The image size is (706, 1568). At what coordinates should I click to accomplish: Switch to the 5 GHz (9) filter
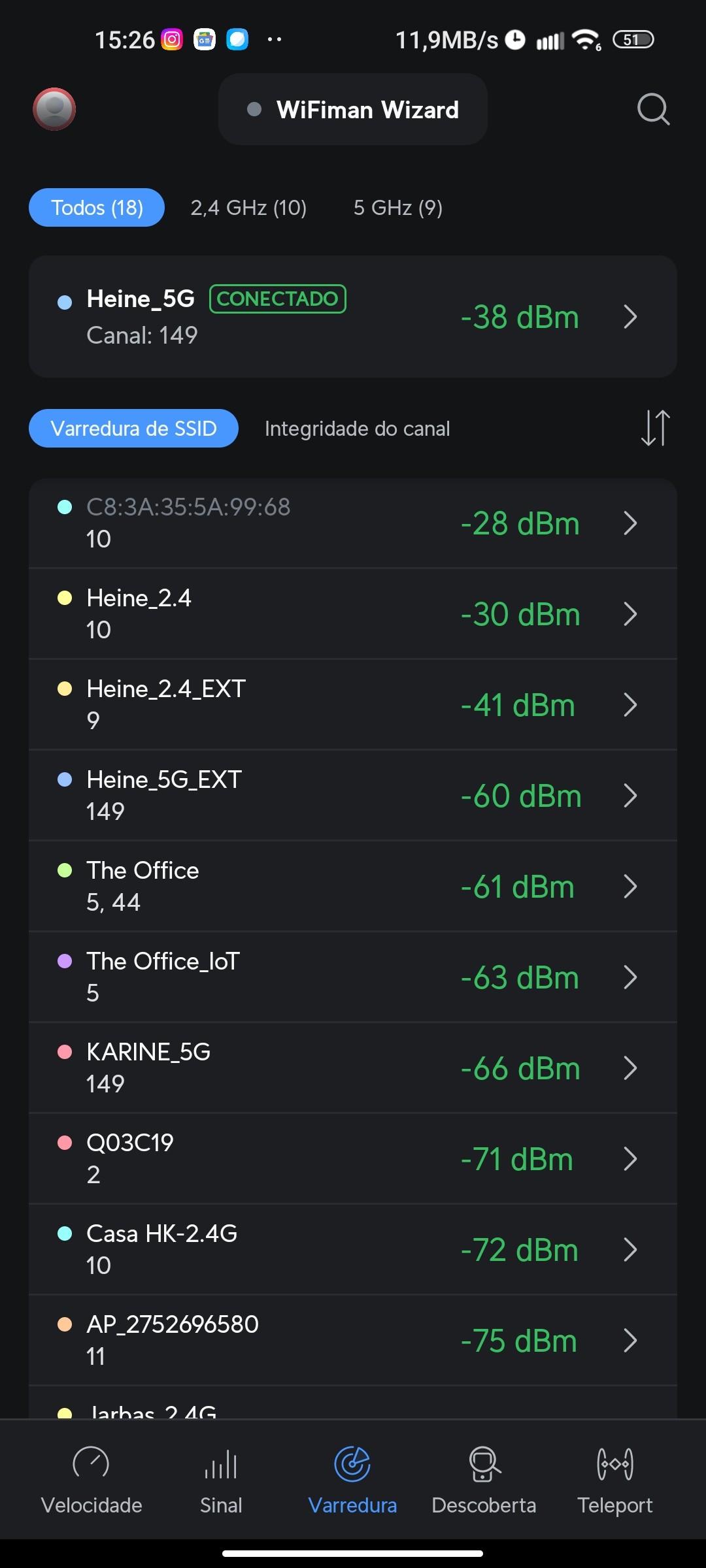click(397, 208)
